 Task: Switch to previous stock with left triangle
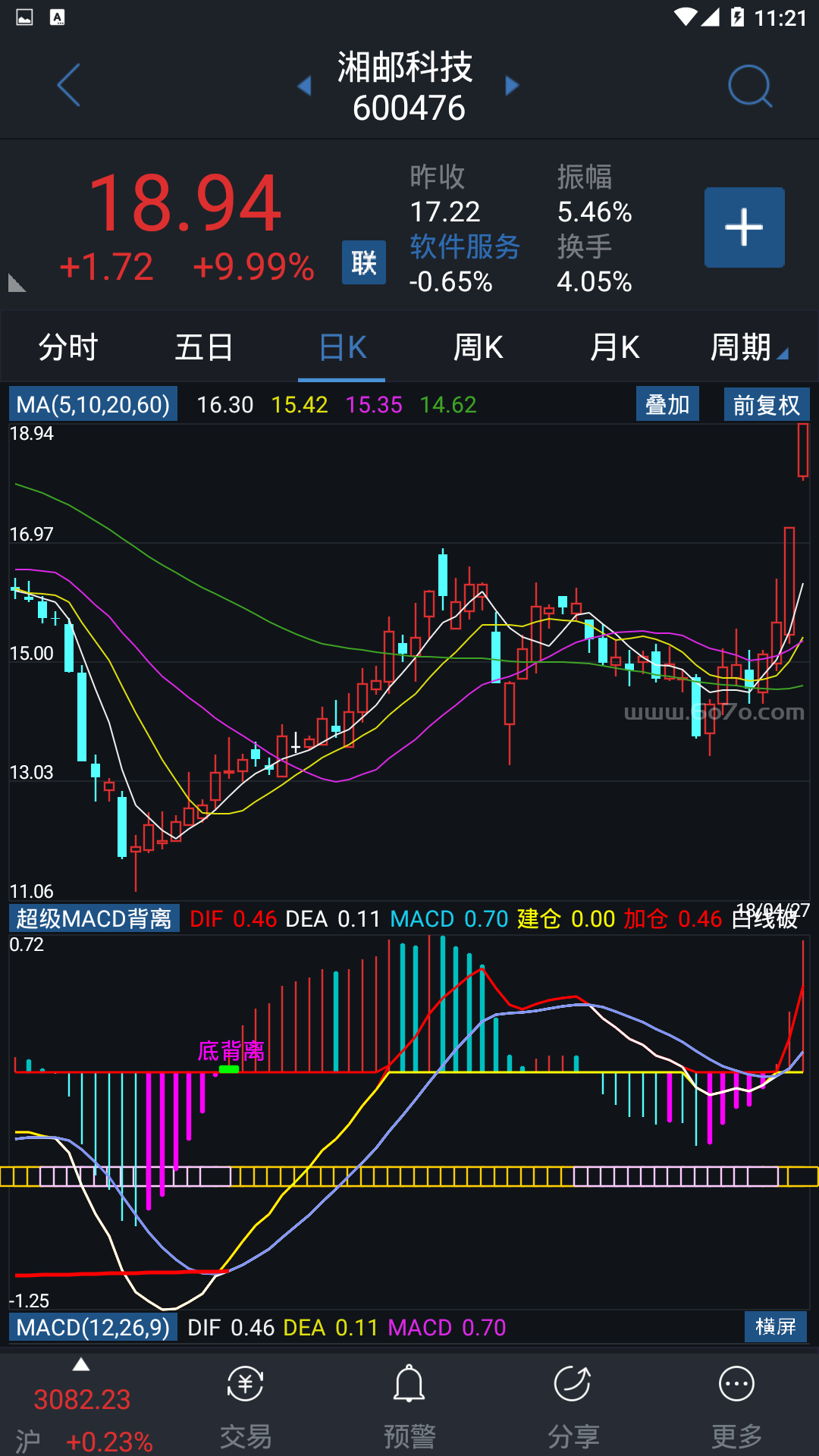(304, 86)
